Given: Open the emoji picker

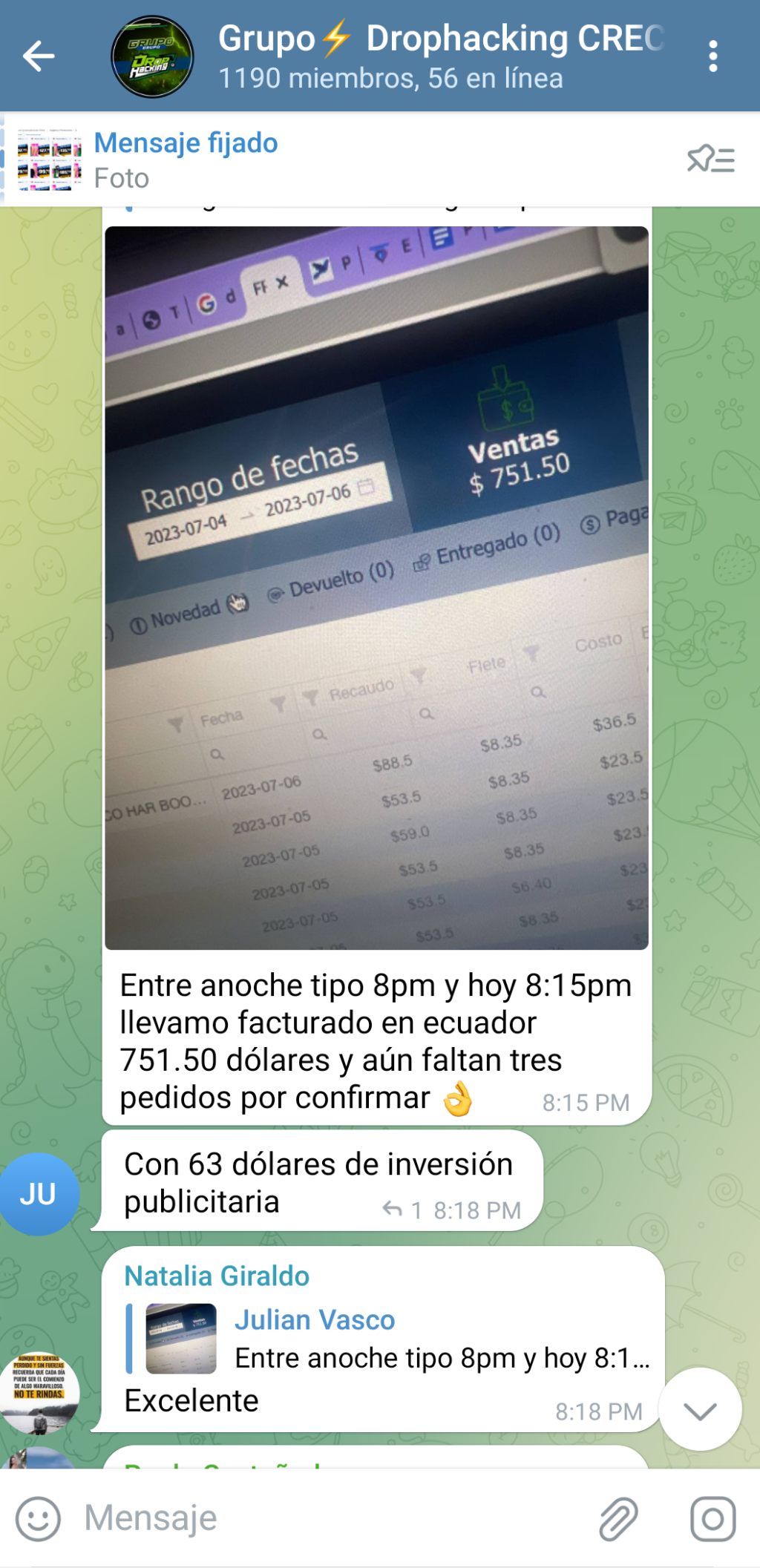Looking at the screenshot, I should pyautogui.click(x=39, y=1518).
